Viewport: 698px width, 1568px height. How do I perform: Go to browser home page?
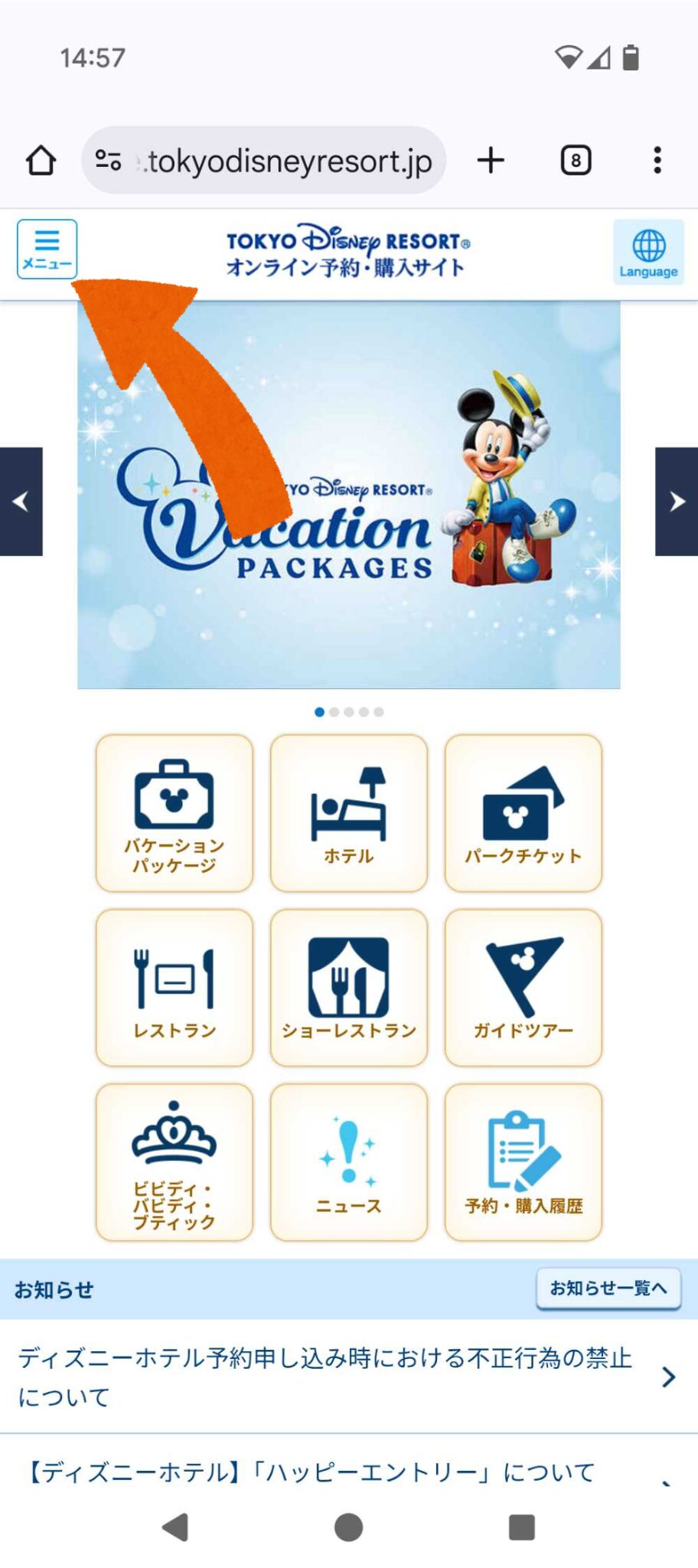41,161
